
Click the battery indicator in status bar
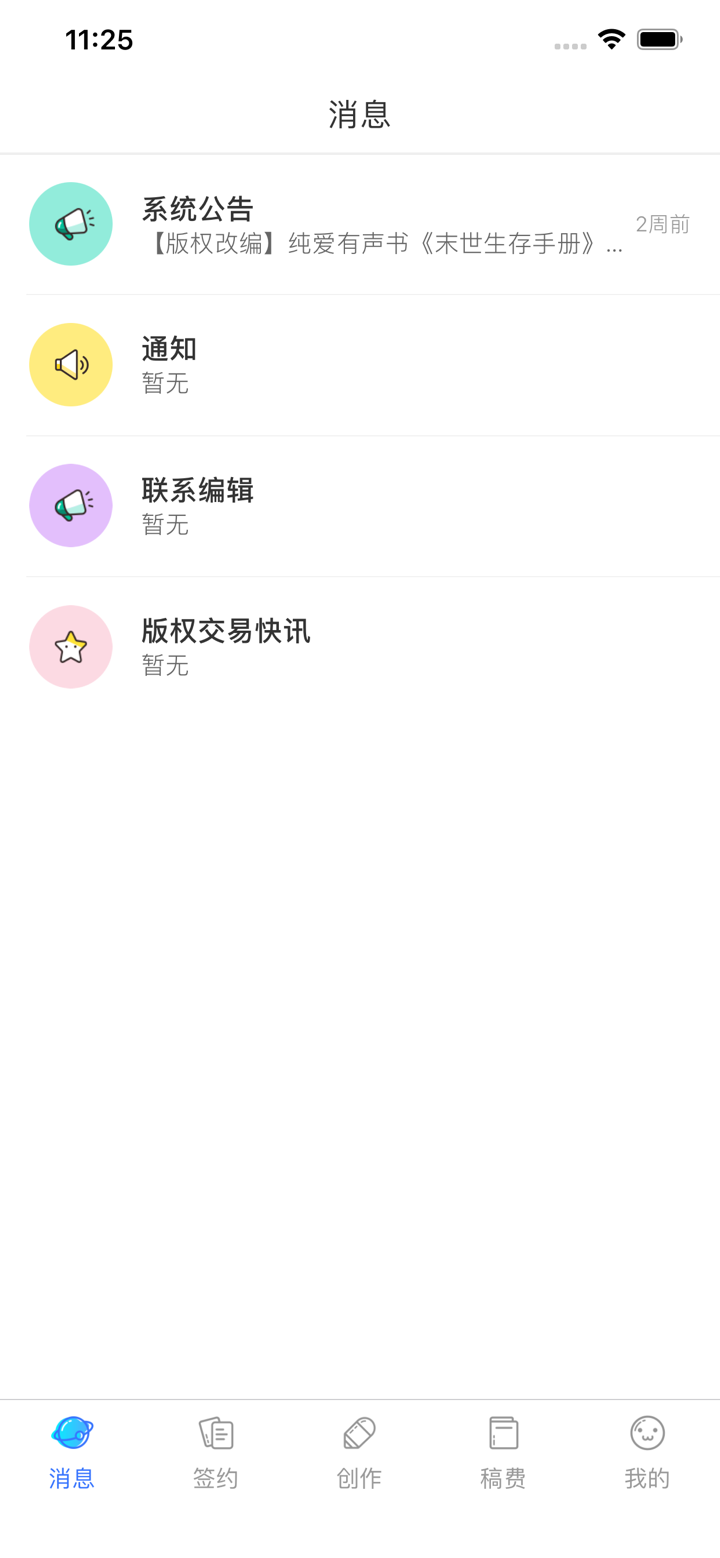tap(659, 38)
